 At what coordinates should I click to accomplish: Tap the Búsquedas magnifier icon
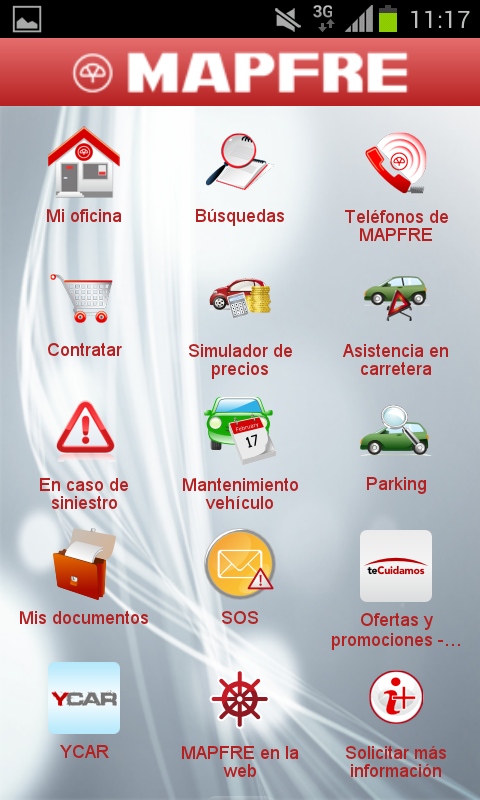[239, 162]
